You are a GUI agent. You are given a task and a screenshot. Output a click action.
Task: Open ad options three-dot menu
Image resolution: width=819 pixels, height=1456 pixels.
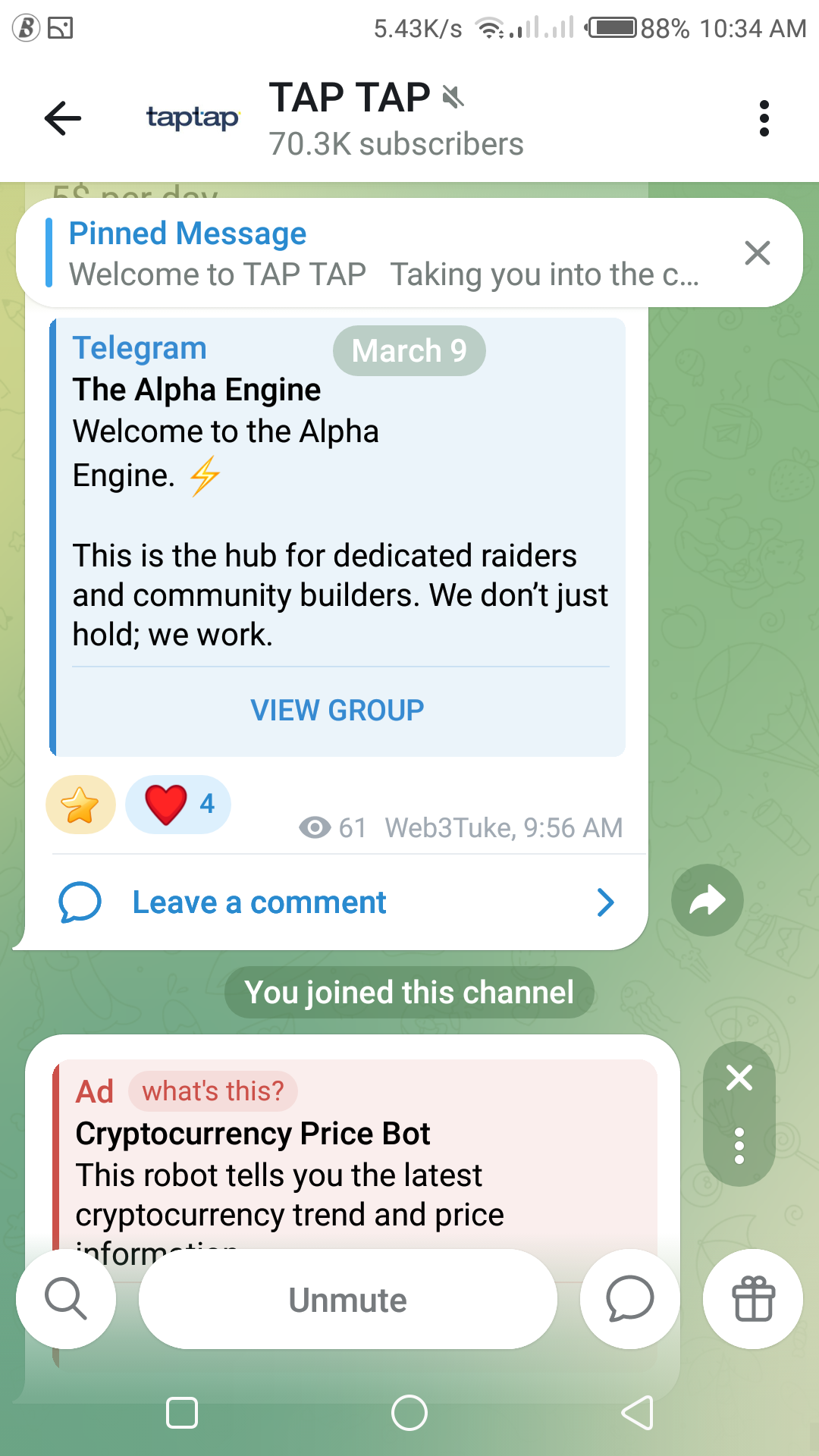(x=739, y=1146)
